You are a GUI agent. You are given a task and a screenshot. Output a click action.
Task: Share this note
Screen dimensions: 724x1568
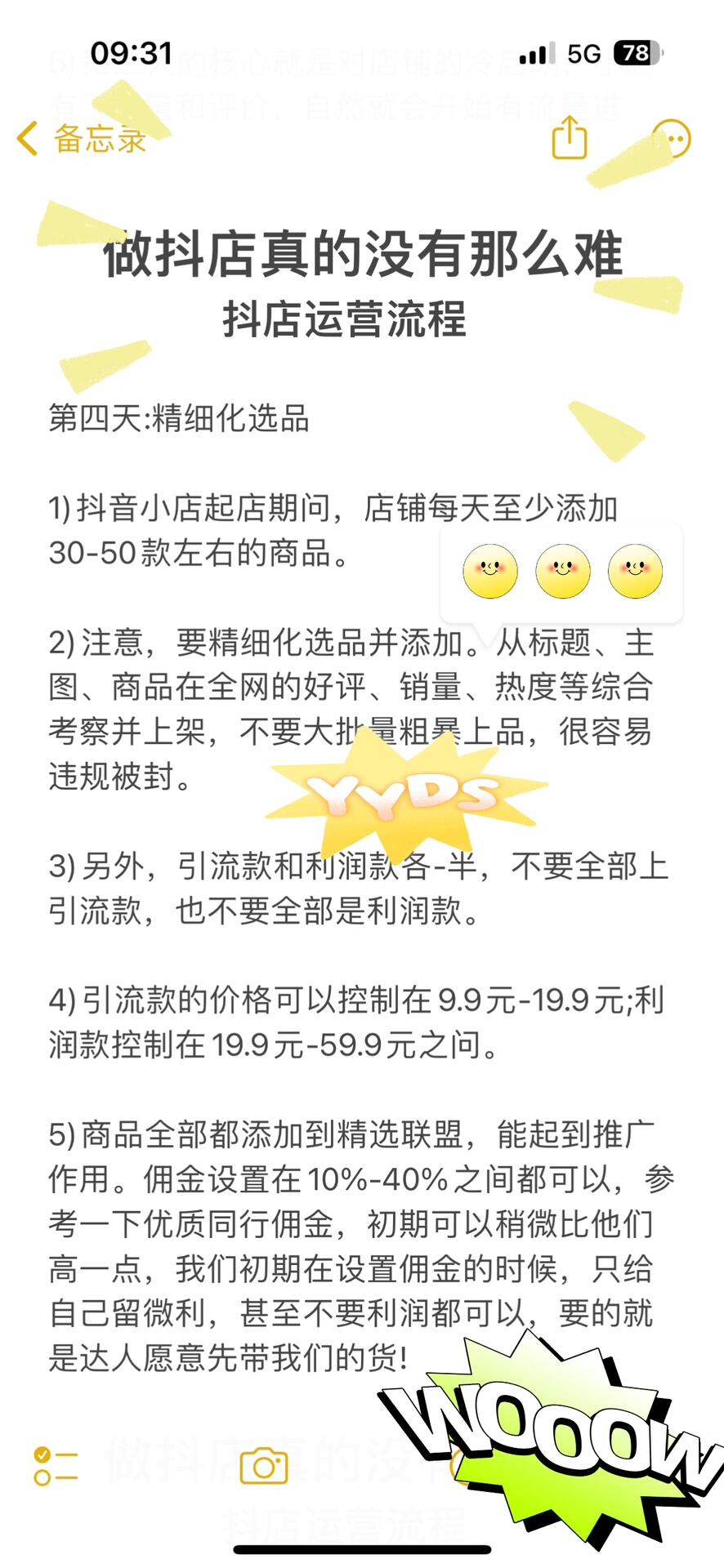(570, 137)
